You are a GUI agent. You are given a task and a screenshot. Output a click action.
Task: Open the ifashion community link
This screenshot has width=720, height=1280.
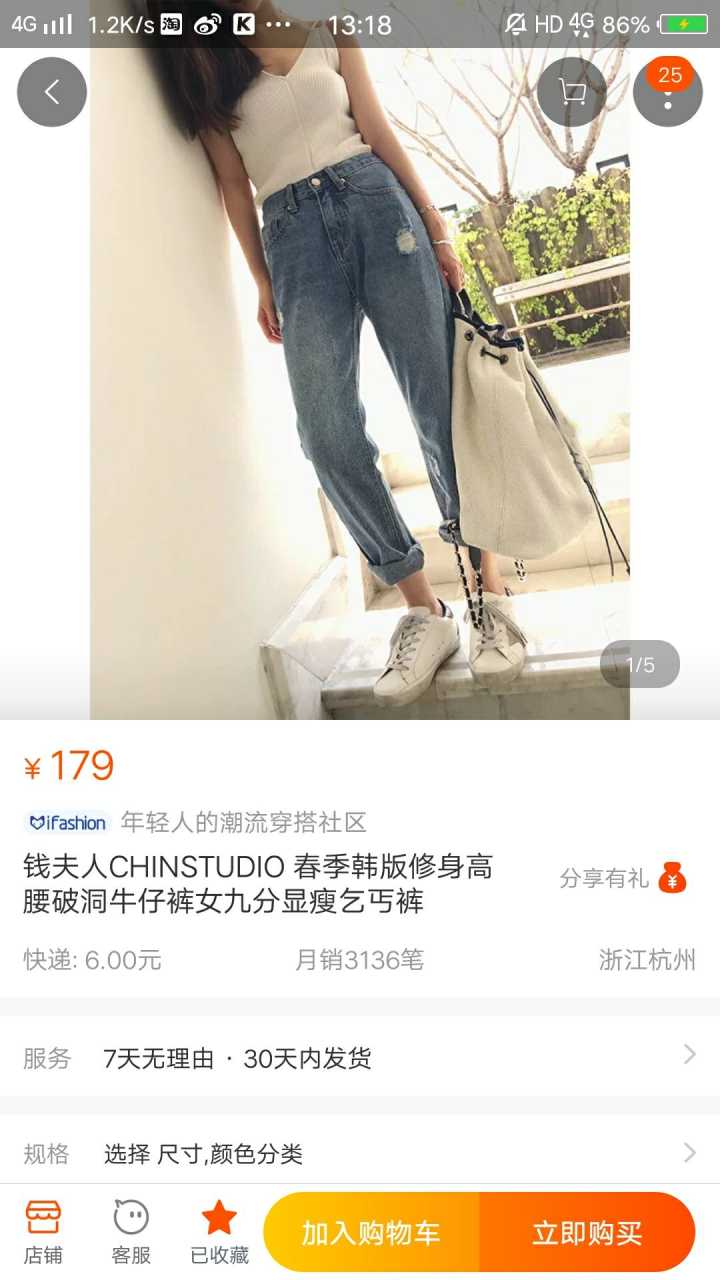[195, 823]
